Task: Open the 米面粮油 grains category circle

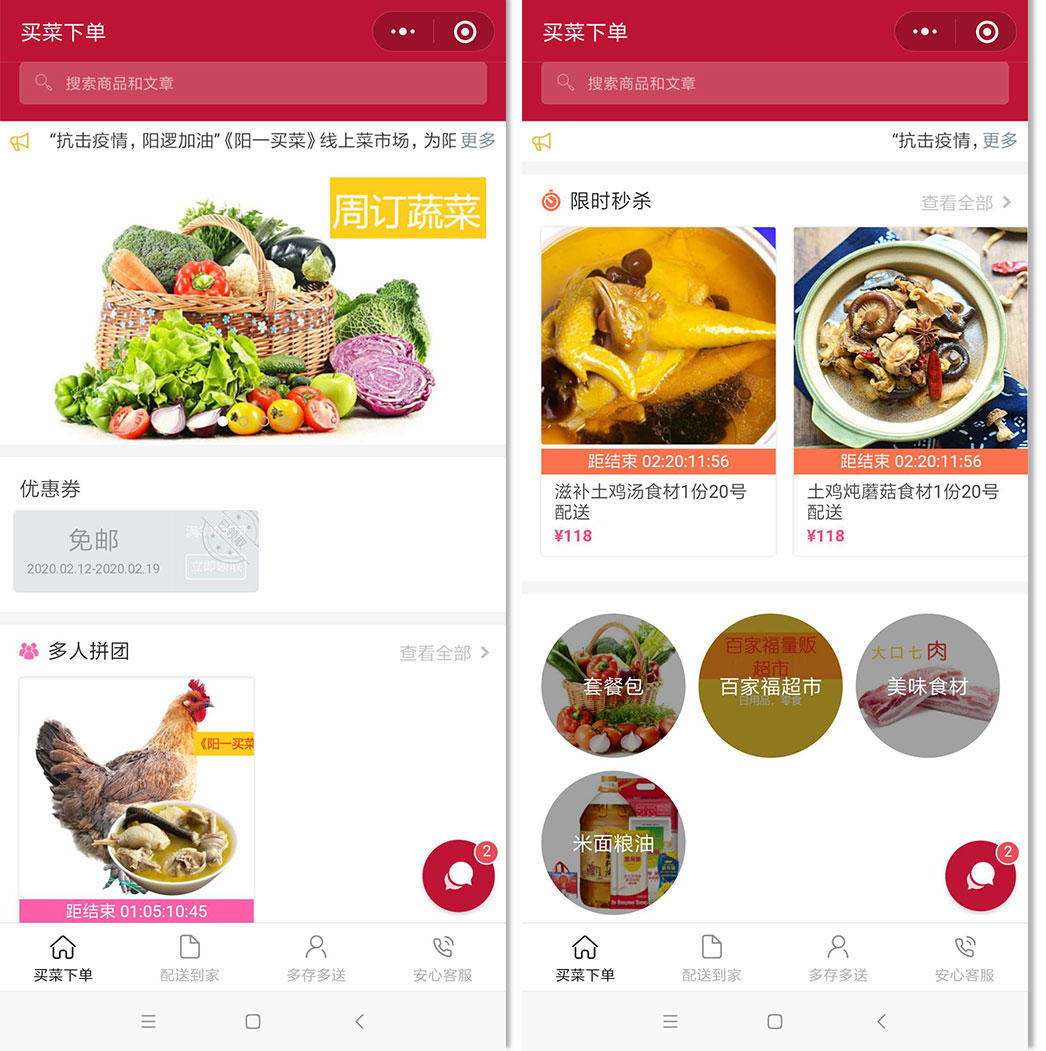Action: pos(613,843)
